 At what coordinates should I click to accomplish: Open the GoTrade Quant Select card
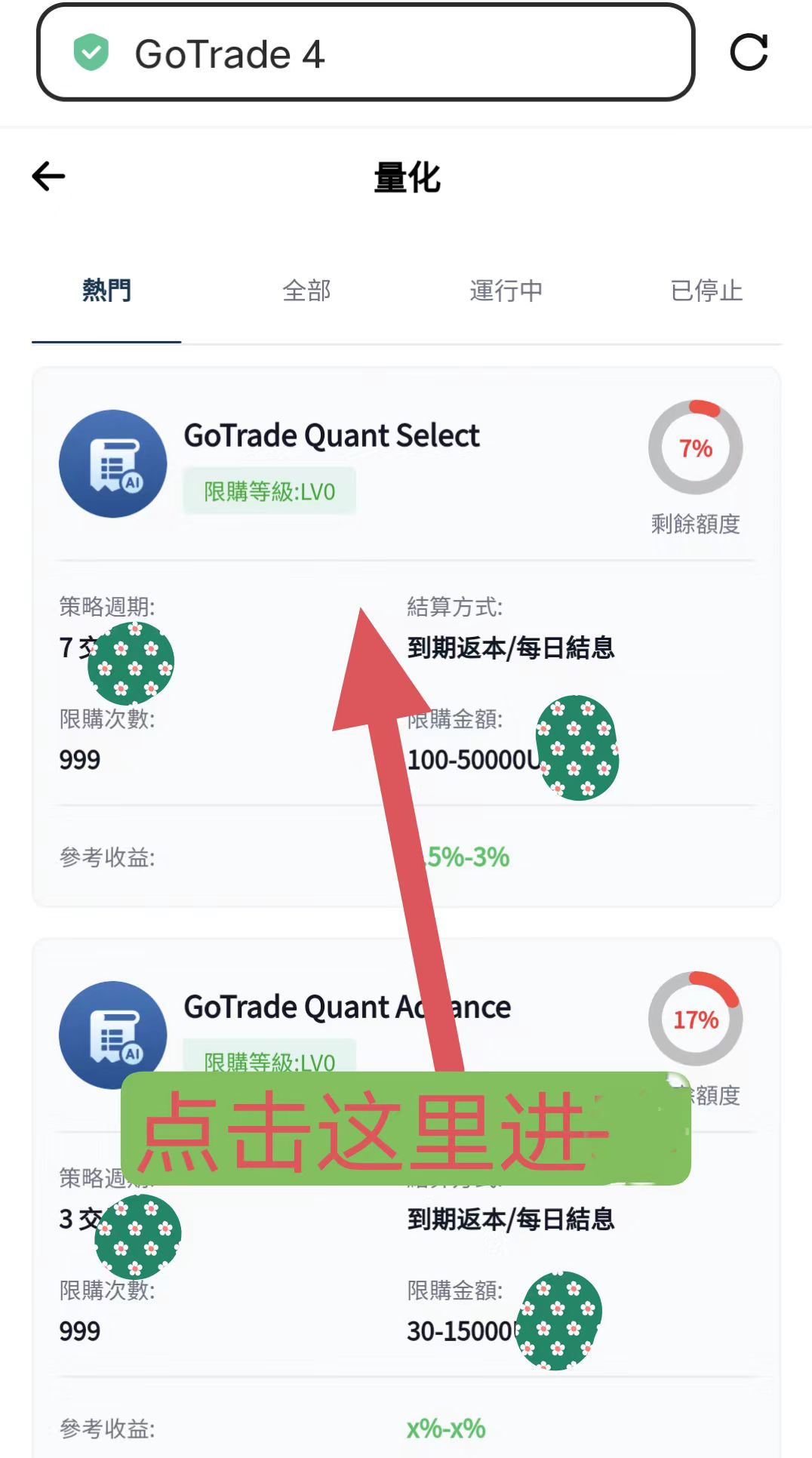pyautogui.click(x=332, y=436)
